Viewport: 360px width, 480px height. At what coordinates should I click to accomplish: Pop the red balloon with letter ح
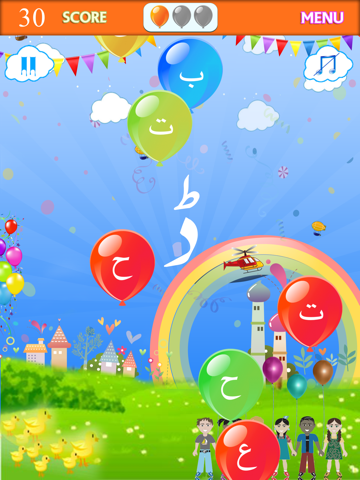pos(122,267)
